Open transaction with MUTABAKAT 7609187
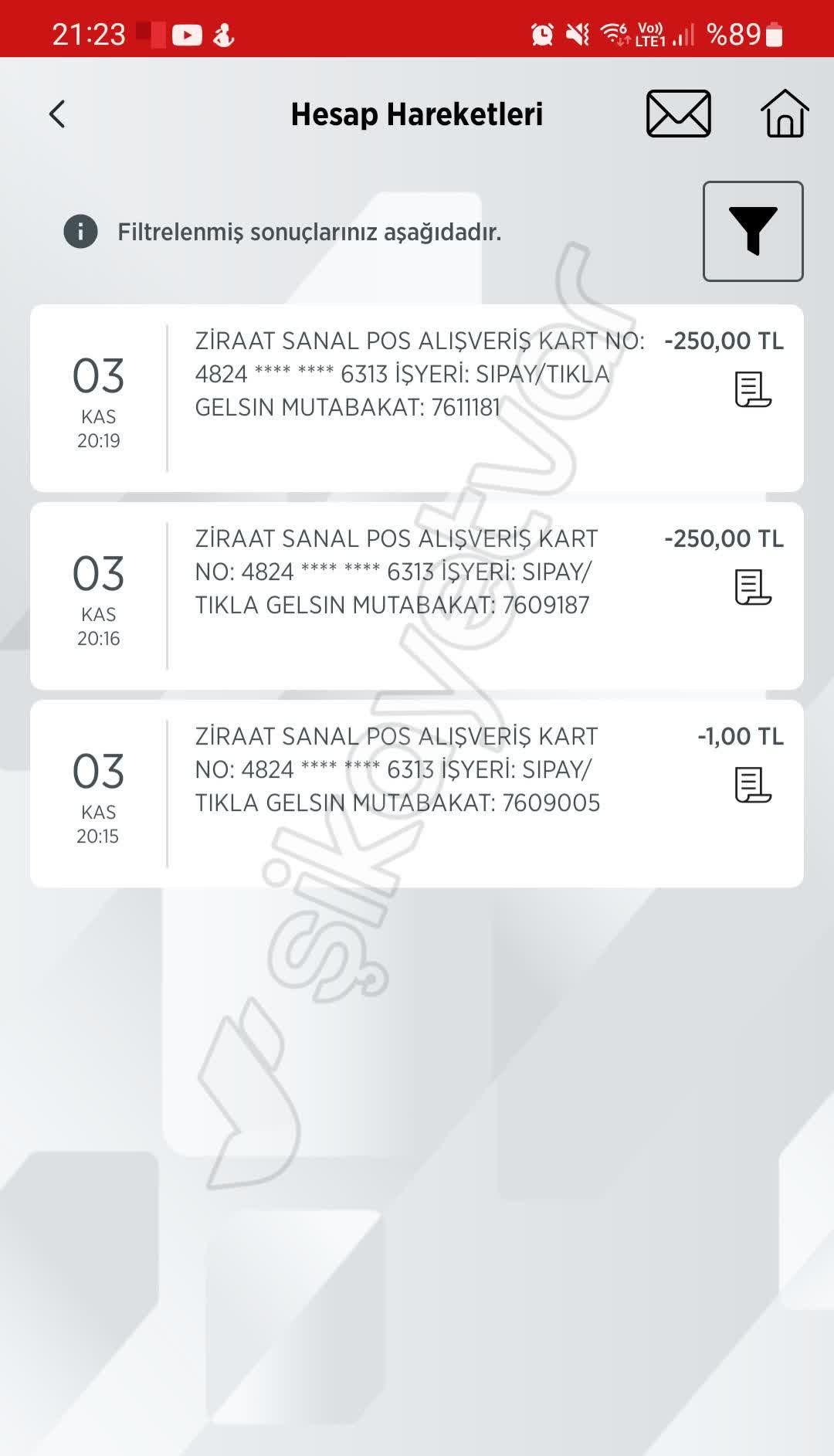The height and width of the screenshot is (1456, 834). point(417,572)
